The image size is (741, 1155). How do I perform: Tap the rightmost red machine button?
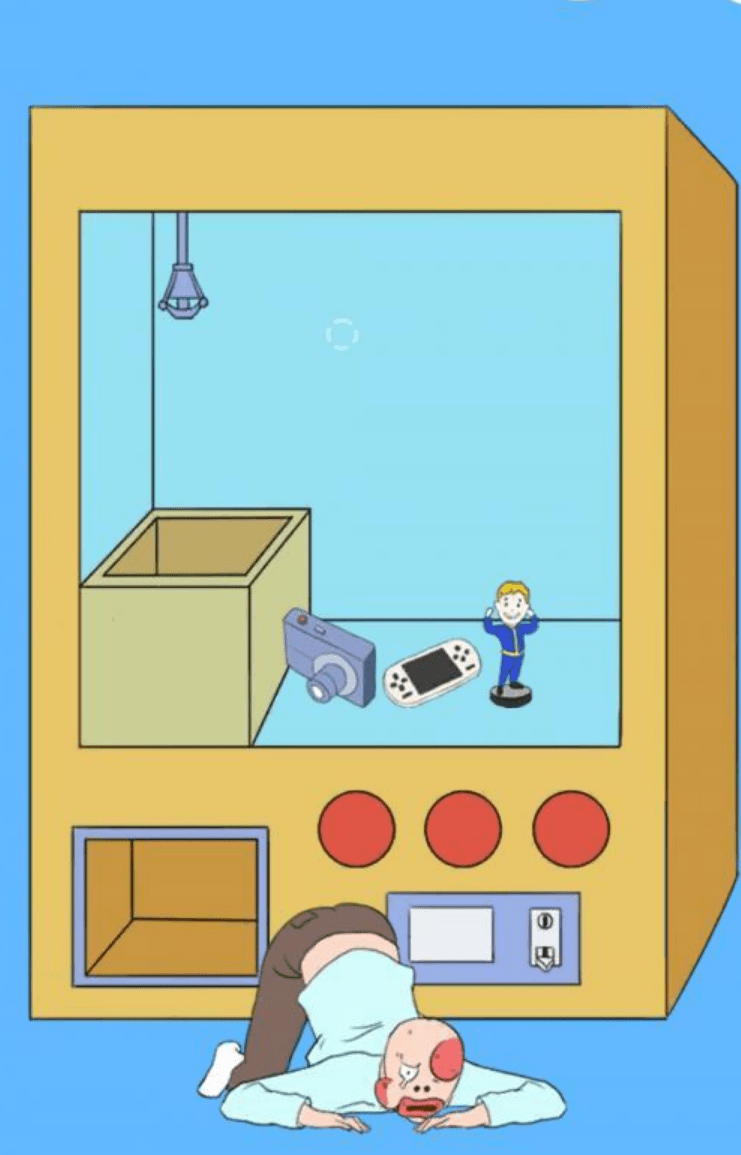[570, 829]
